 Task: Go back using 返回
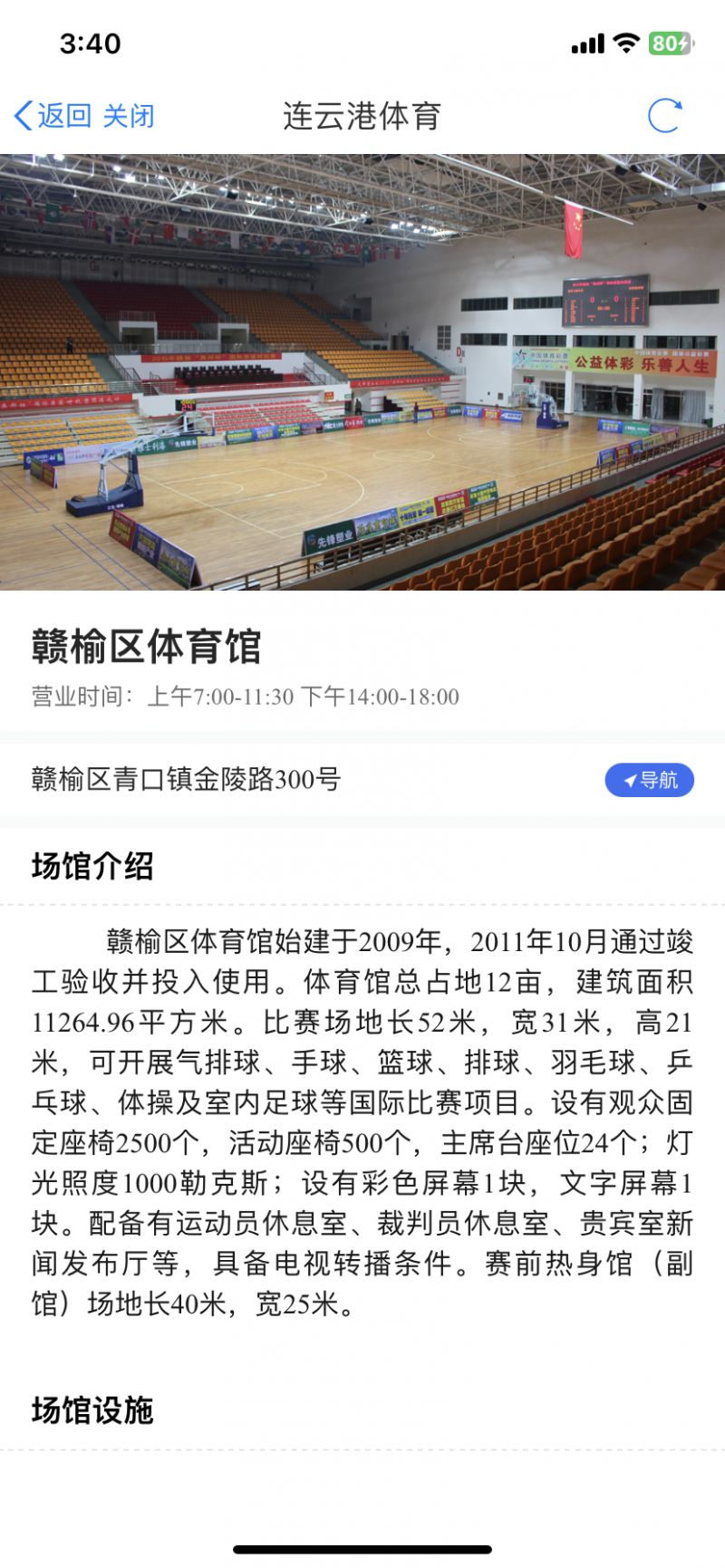53,116
